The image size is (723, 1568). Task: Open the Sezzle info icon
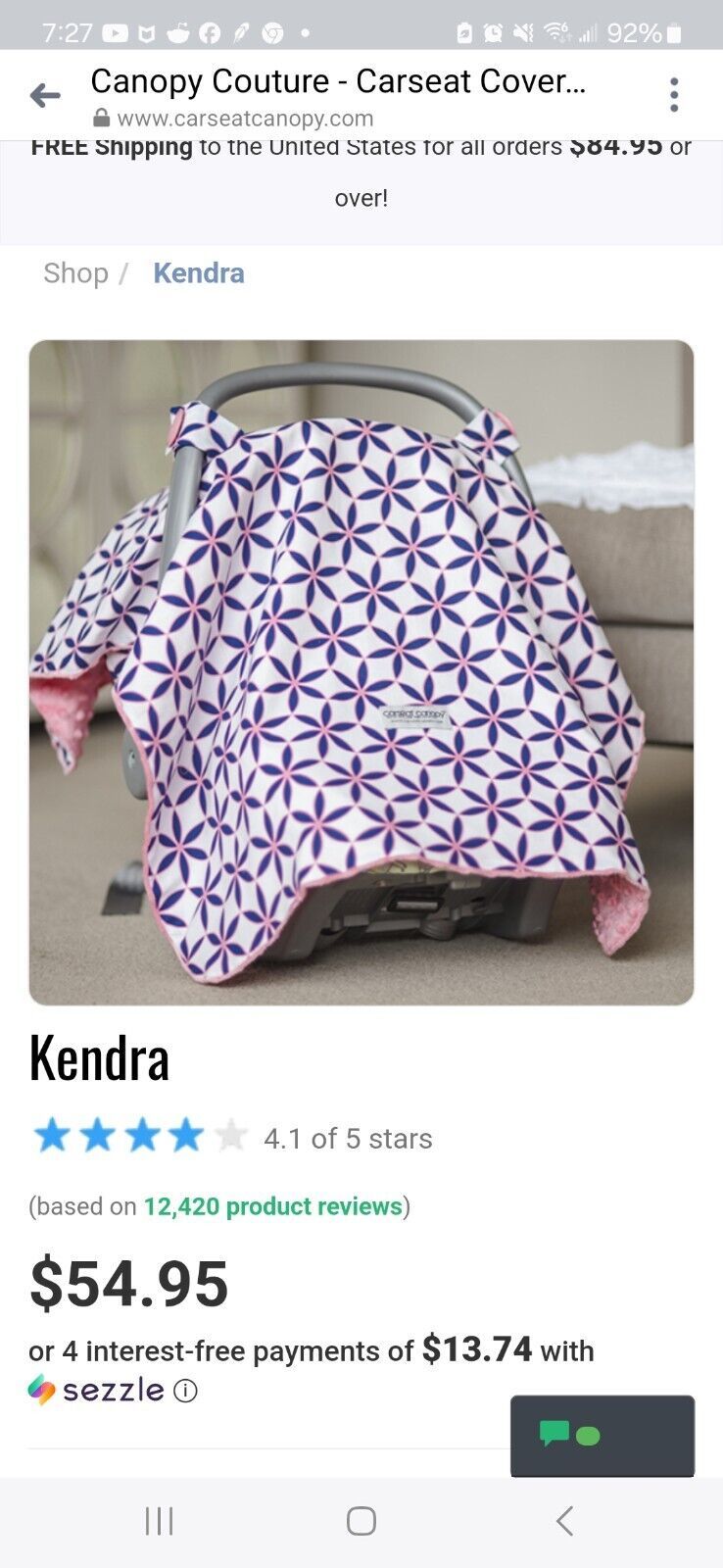point(185,1391)
